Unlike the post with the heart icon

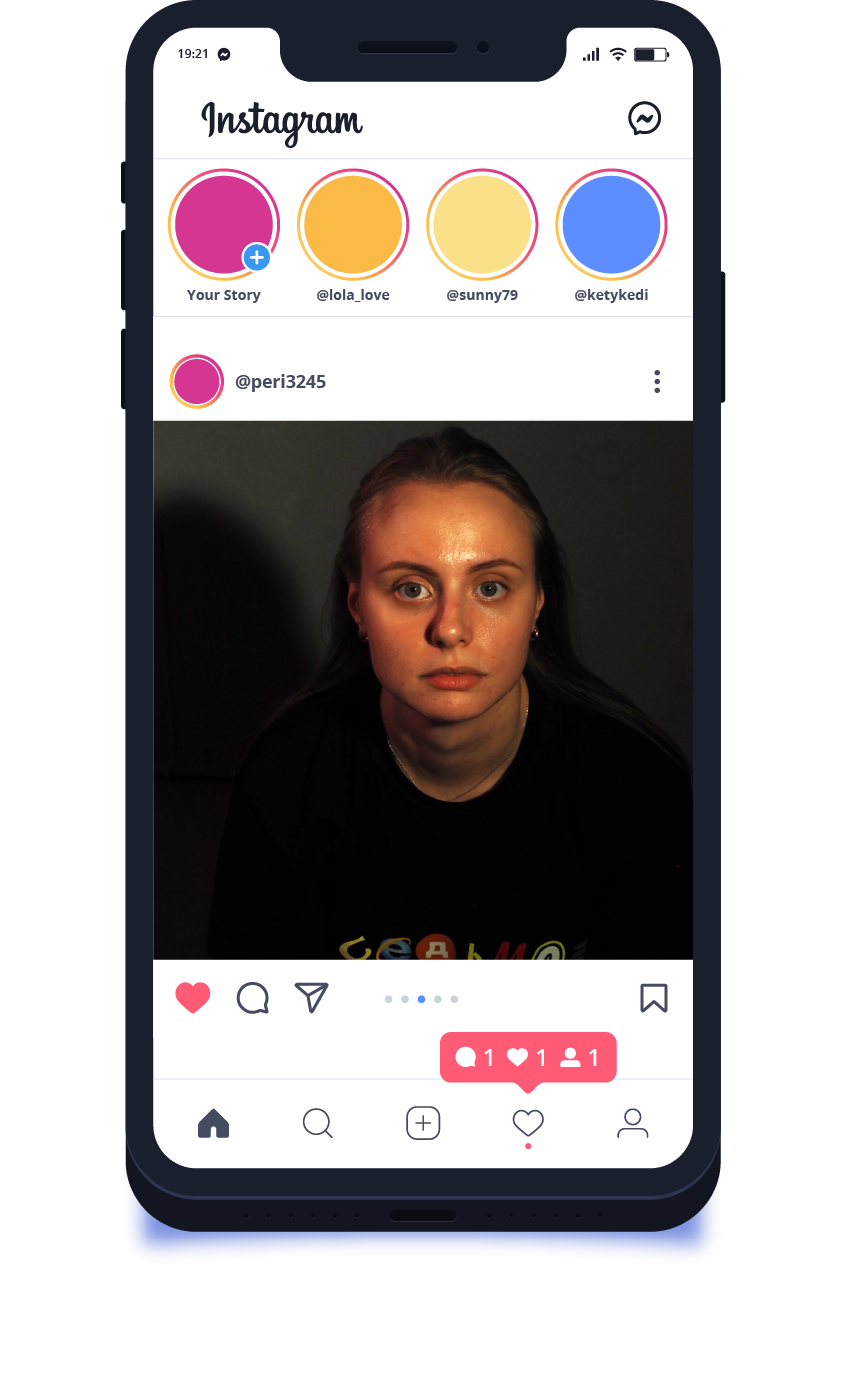click(193, 998)
